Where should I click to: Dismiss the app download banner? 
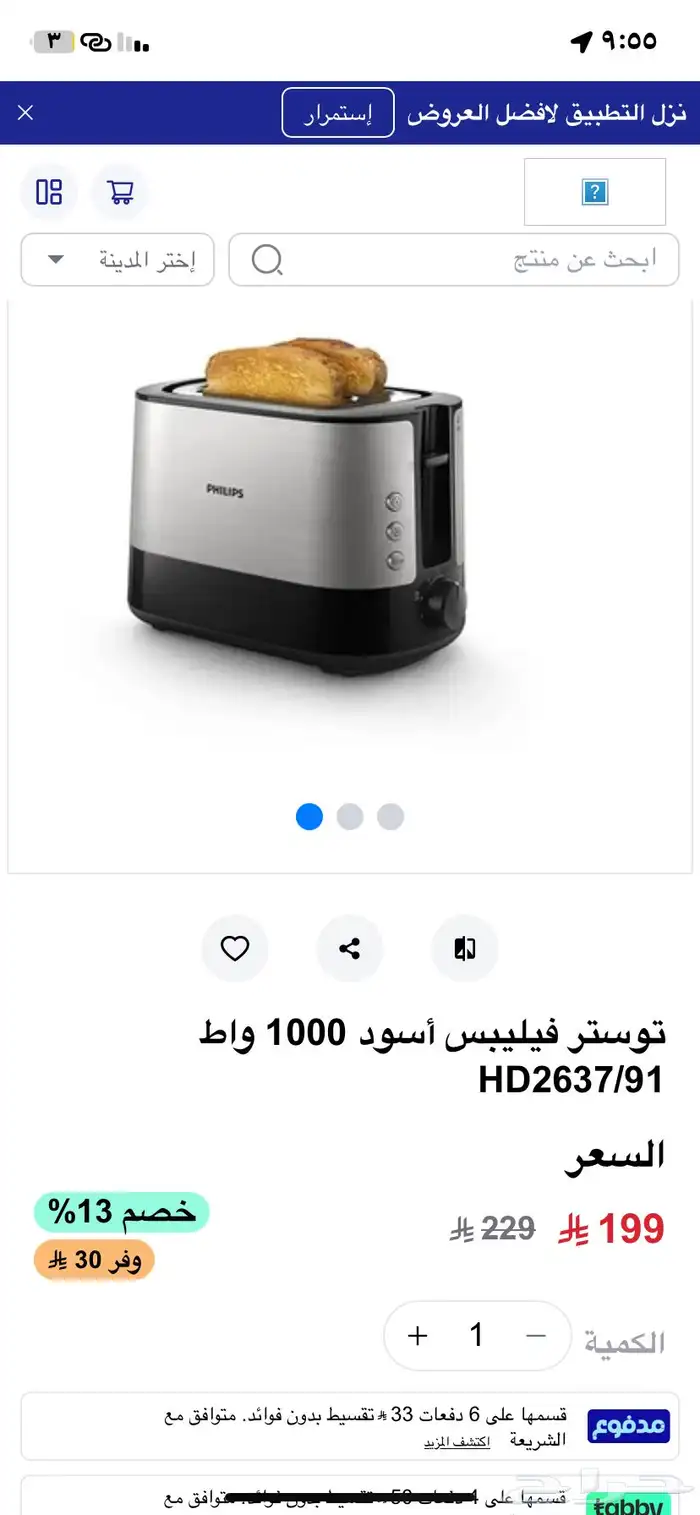(x=26, y=113)
